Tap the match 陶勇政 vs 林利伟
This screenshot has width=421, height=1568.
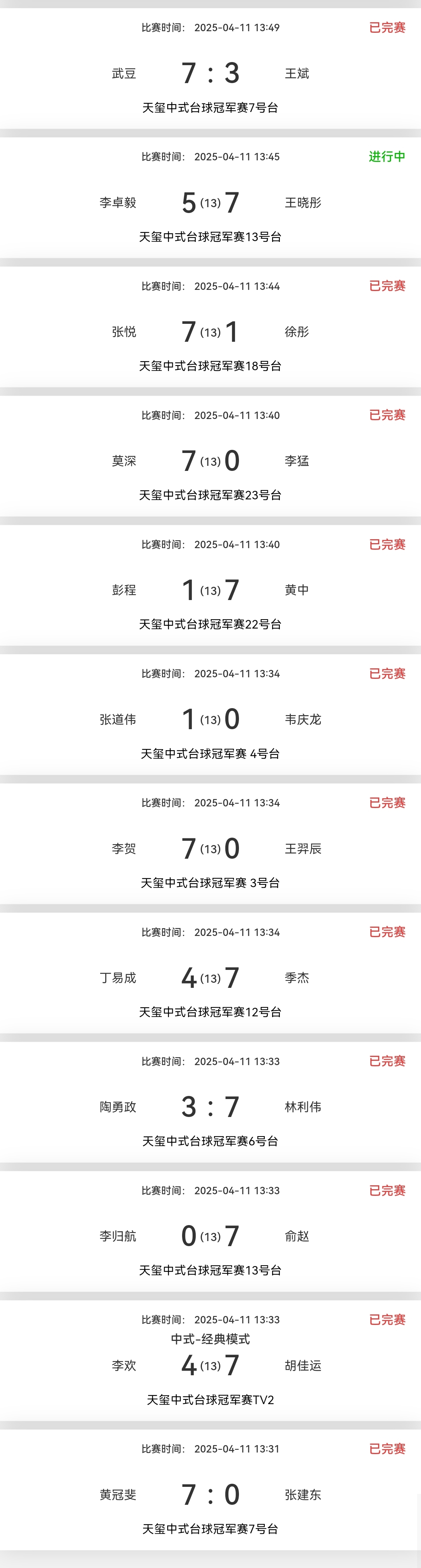(210, 1106)
